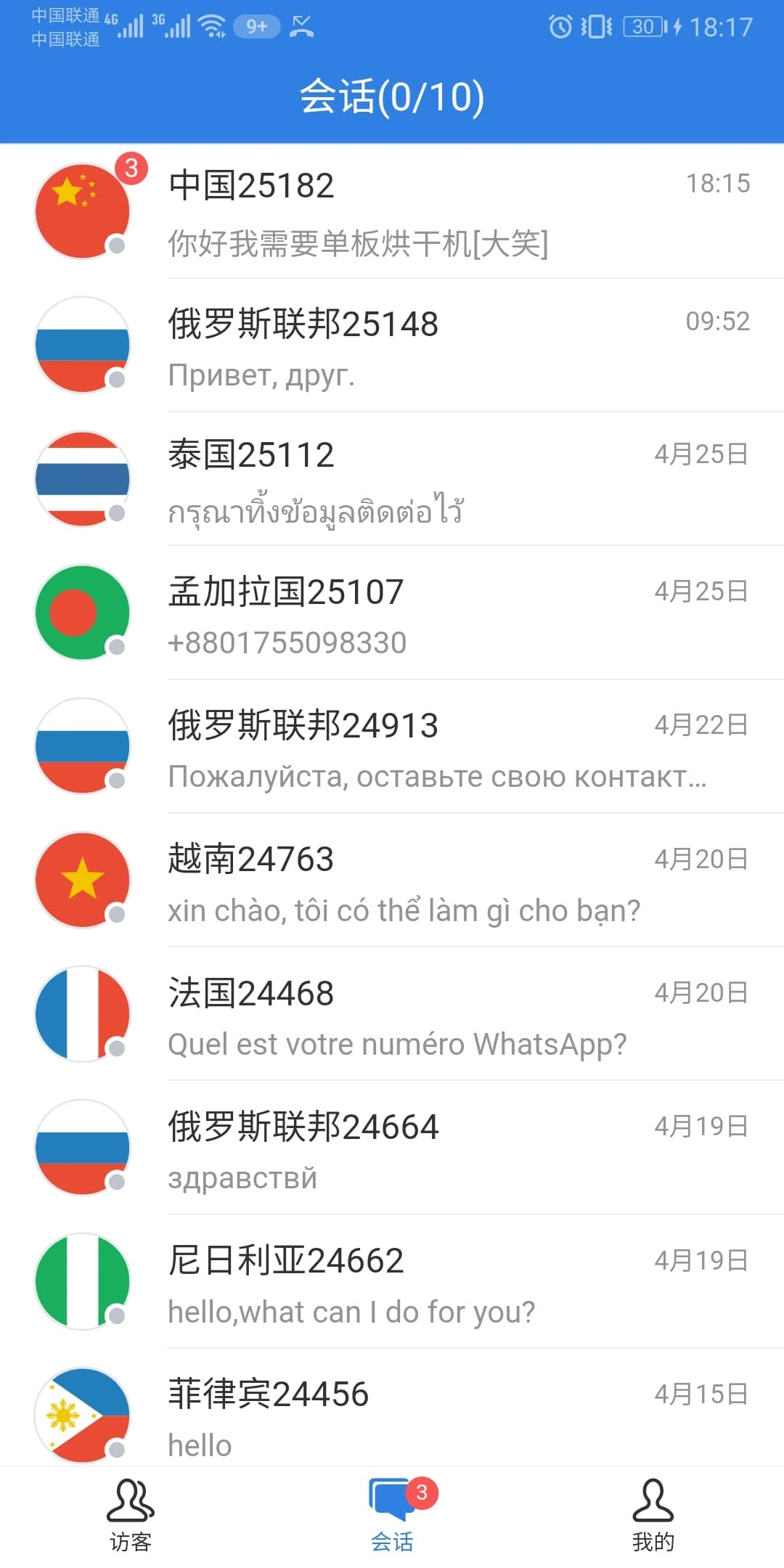The image size is (784, 1568).
Task: Tap the France flag avatar of 法国24468
Action: [x=82, y=1014]
